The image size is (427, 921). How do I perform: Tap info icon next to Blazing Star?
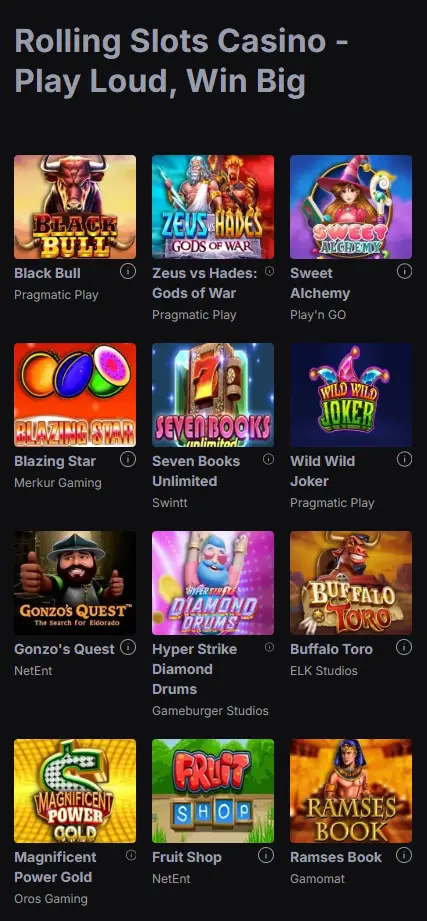click(x=128, y=459)
